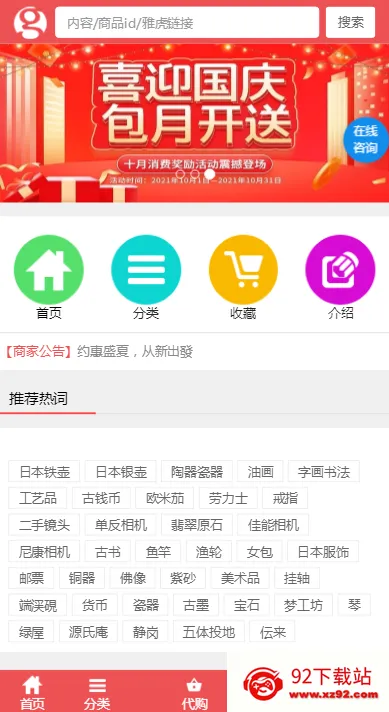The height and width of the screenshot is (712, 389).
Task: Open the teal 分类 category shortcut
Action: pos(146,277)
